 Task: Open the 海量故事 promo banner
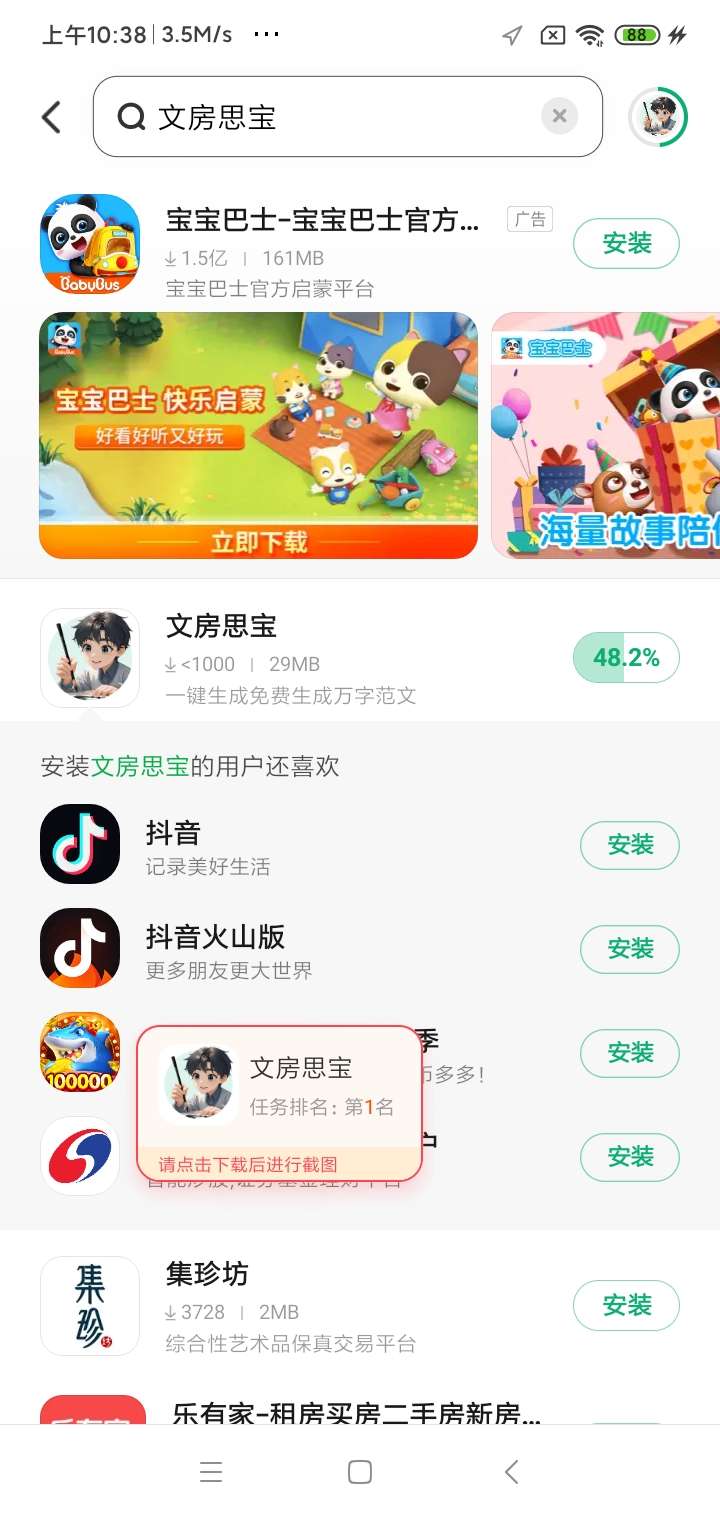pyautogui.click(x=606, y=435)
